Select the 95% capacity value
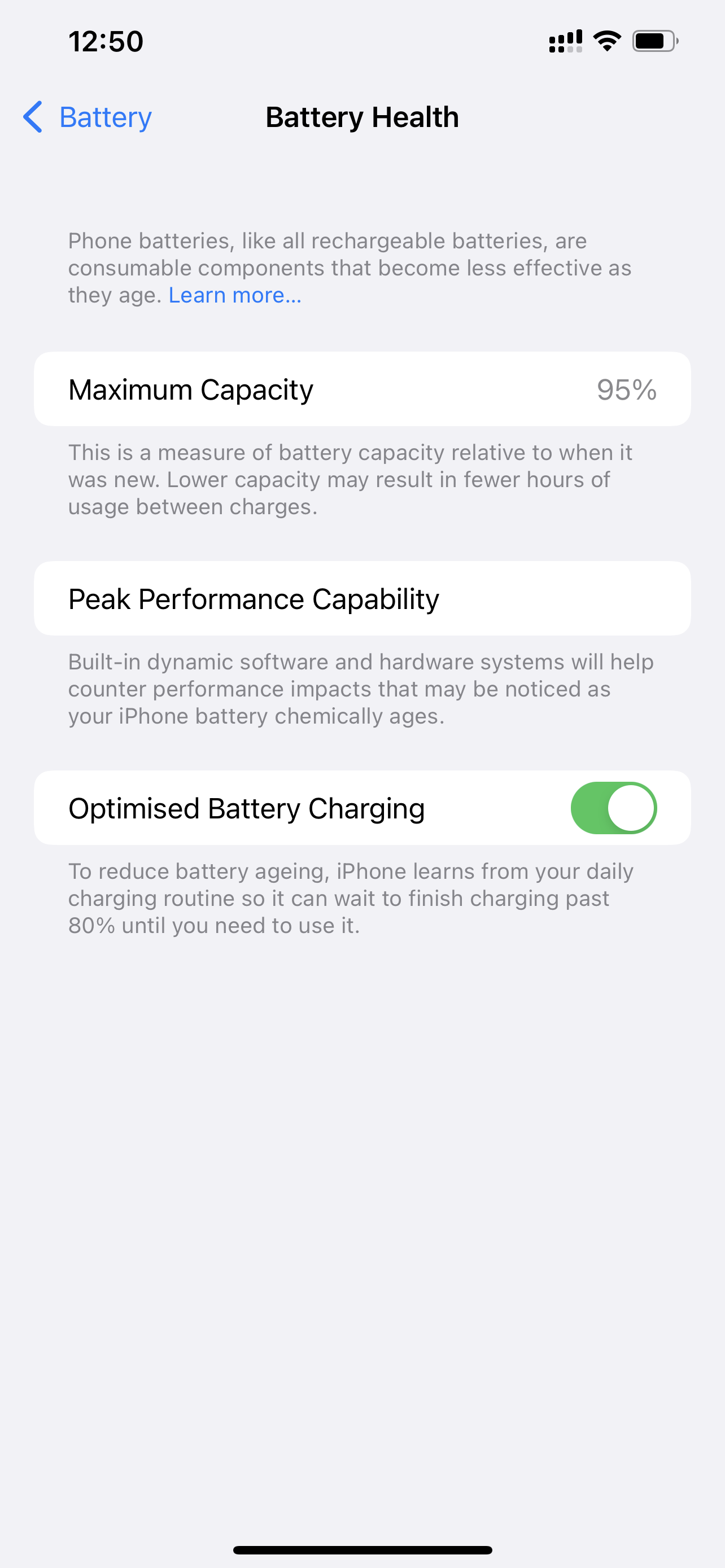Viewport: 725px width, 1568px height. [626, 389]
